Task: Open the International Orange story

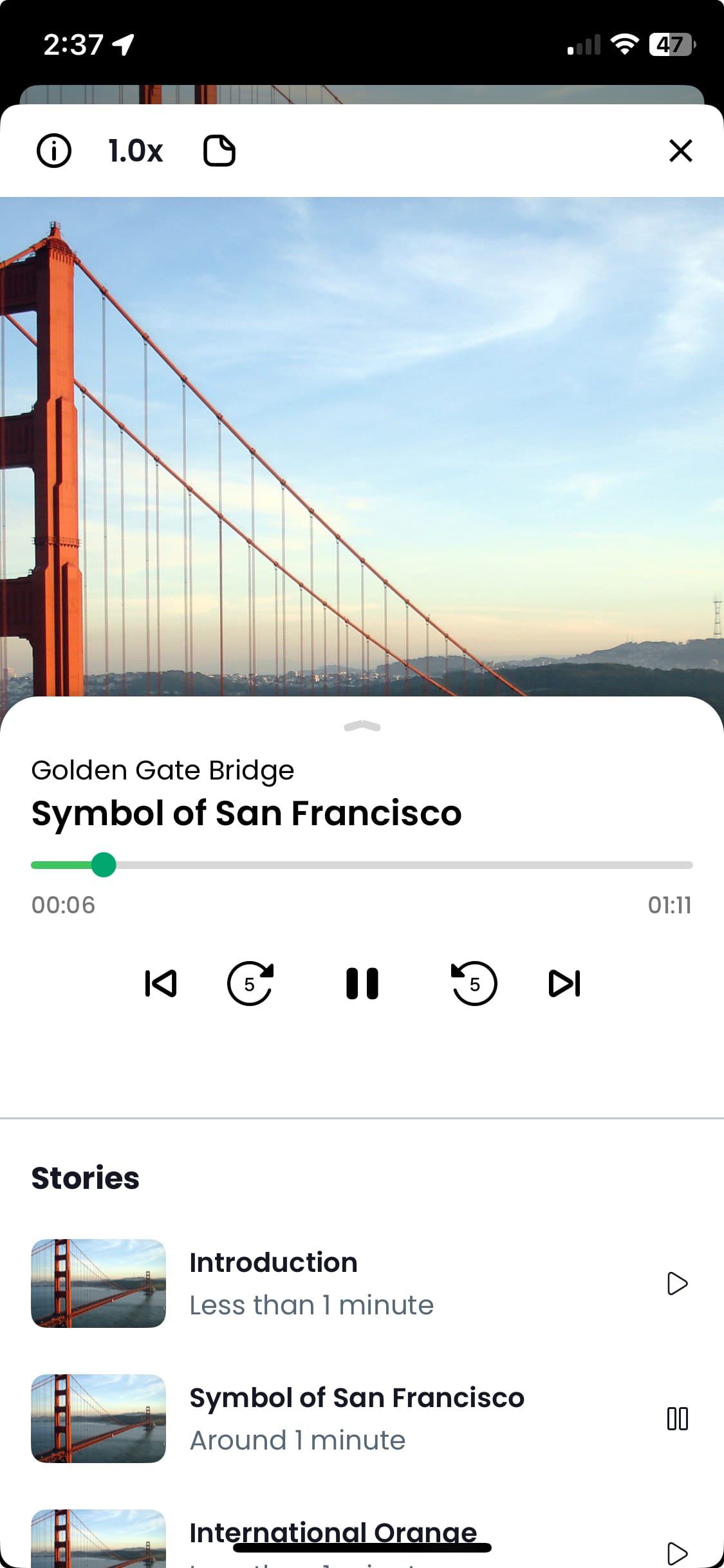Action: [333, 1533]
